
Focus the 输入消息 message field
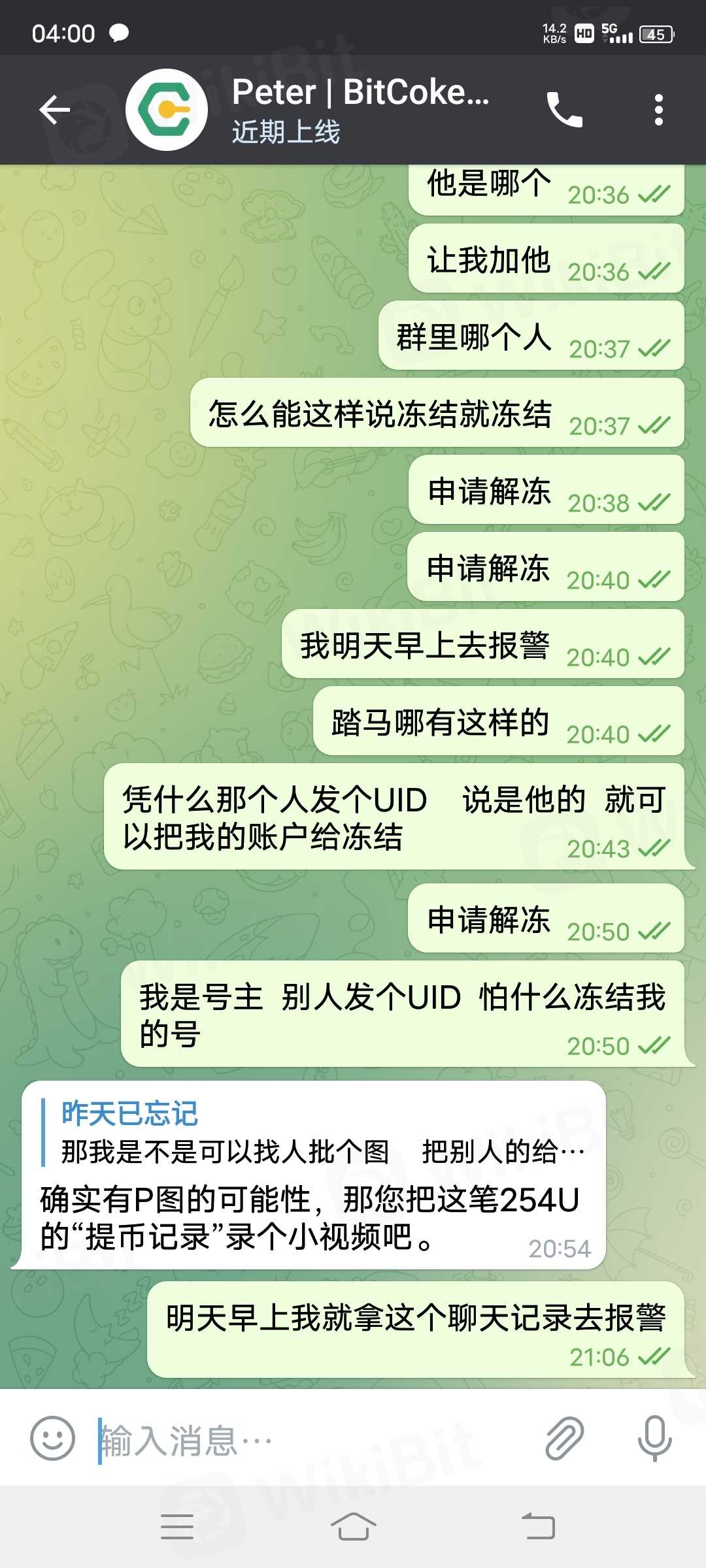314,1439
